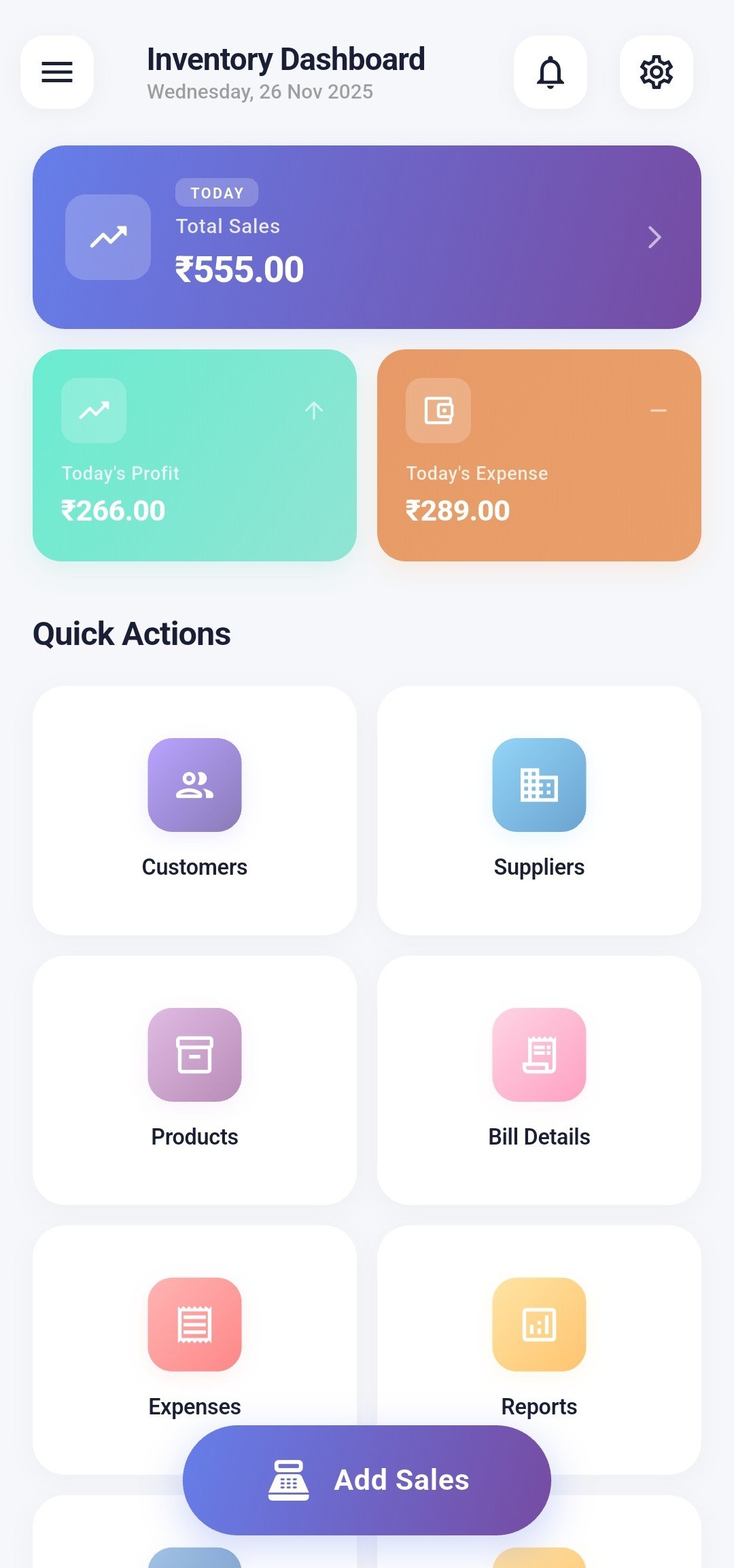The height and width of the screenshot is (1568, 734).
Task: Select the Reports chart icon
Action: pyautogui.click(x=539, y=1325)
